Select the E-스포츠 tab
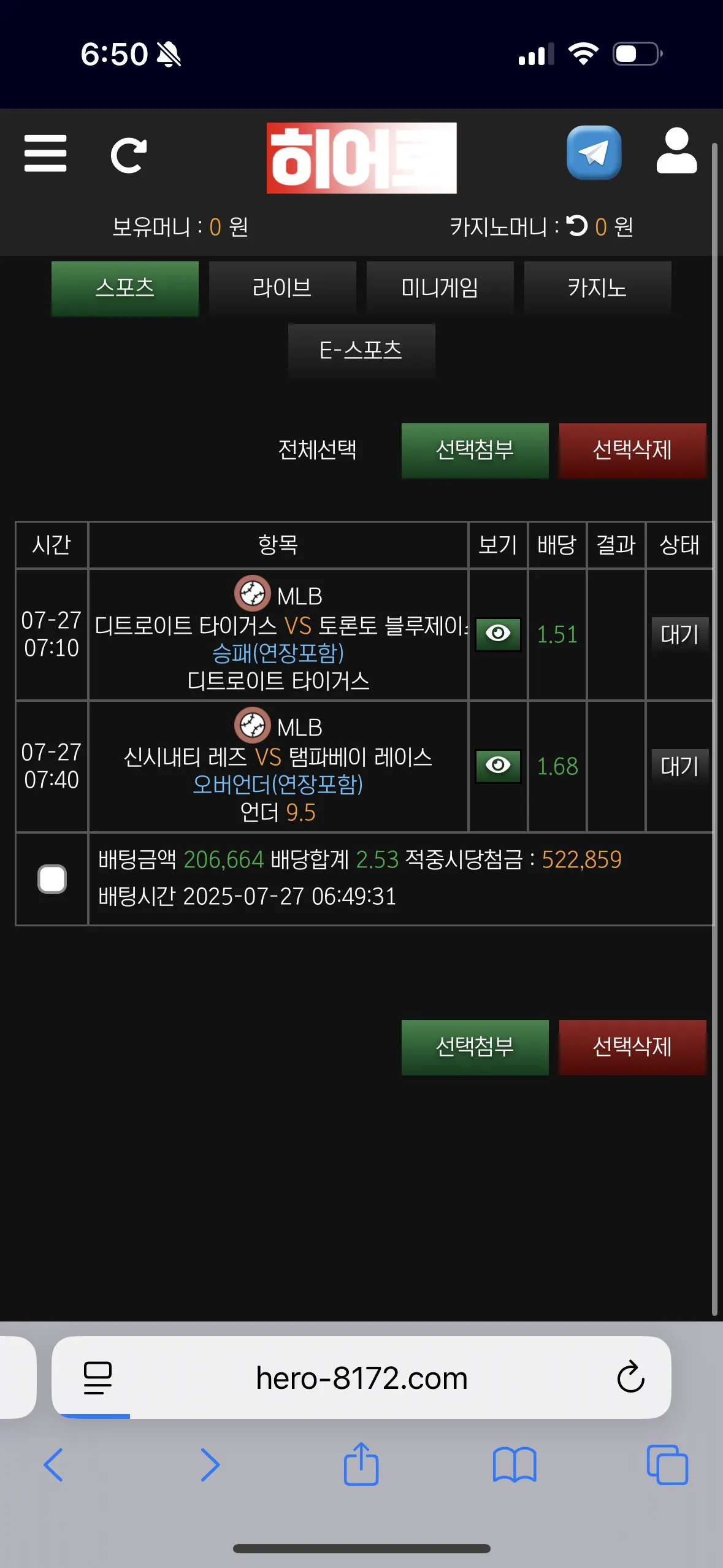 pos(362,351)
